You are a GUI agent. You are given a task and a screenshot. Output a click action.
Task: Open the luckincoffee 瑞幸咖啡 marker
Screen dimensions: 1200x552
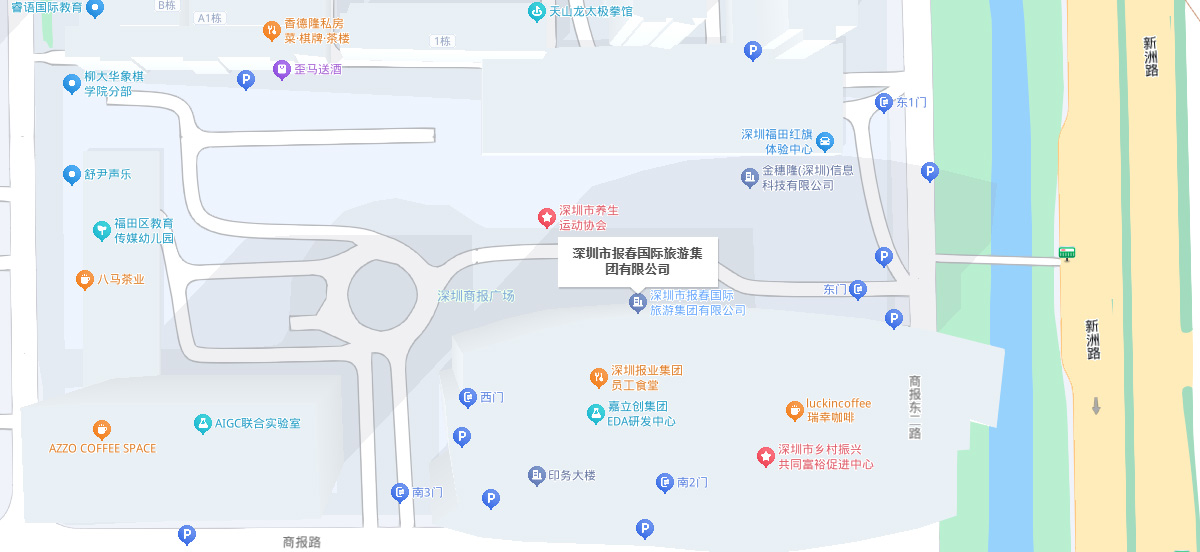tap(794, 410)
